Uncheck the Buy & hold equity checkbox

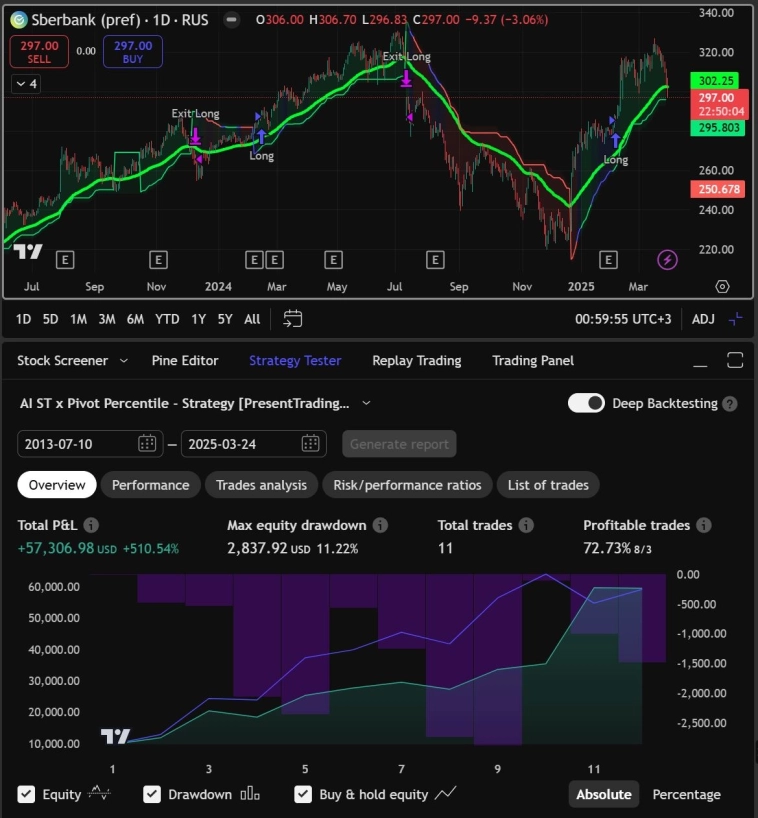(x=303, y=794)
